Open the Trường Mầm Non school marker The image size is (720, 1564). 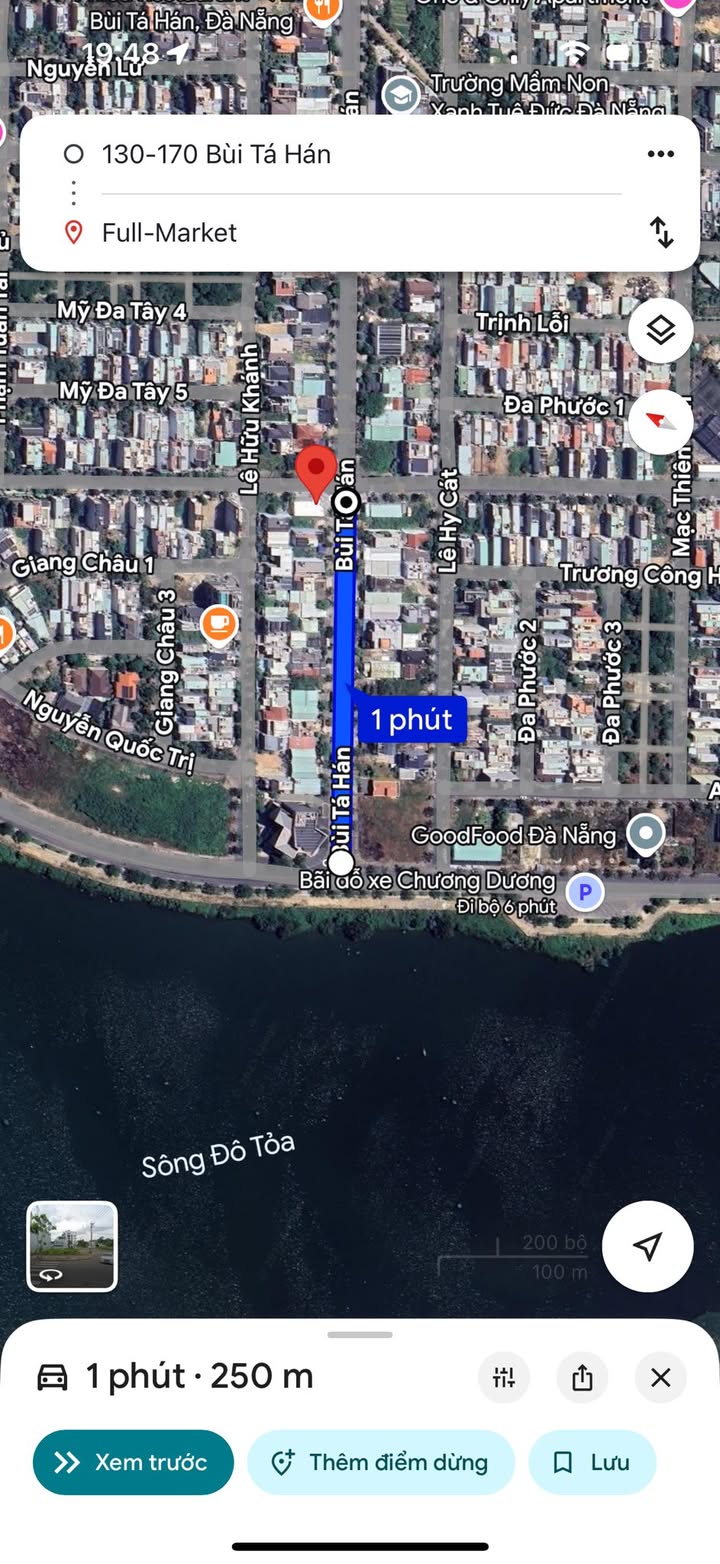pyautogui.click(x=401, y=96)
